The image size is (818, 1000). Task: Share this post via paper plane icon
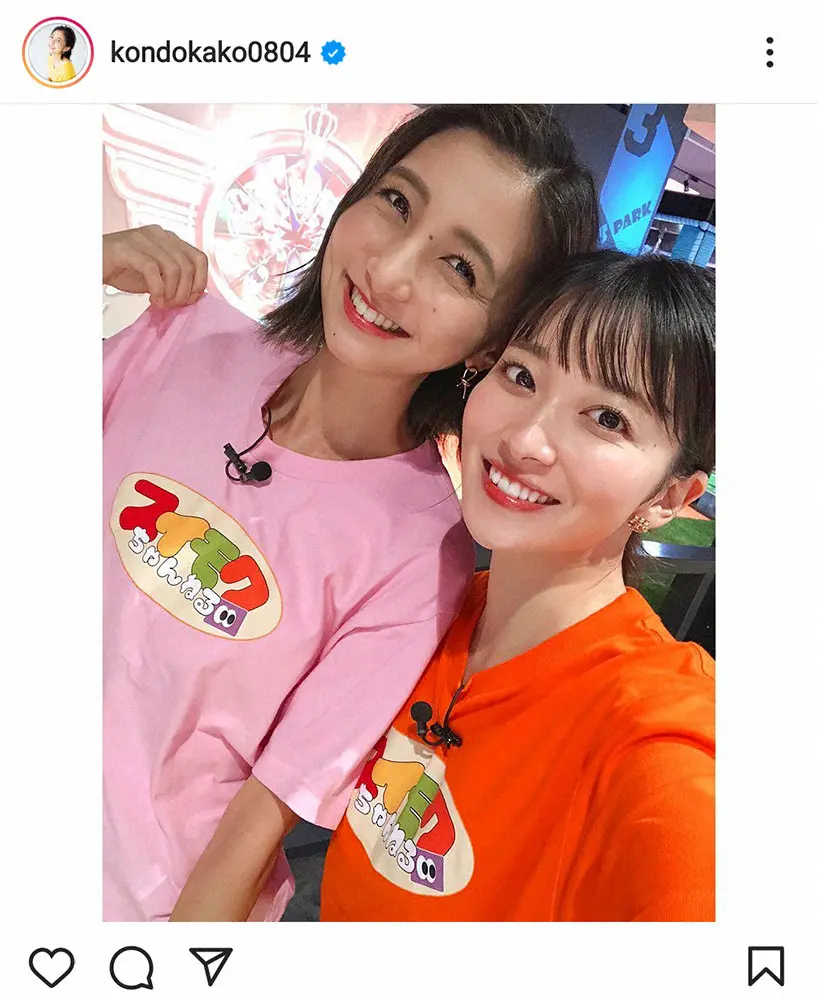click(210, 966)
